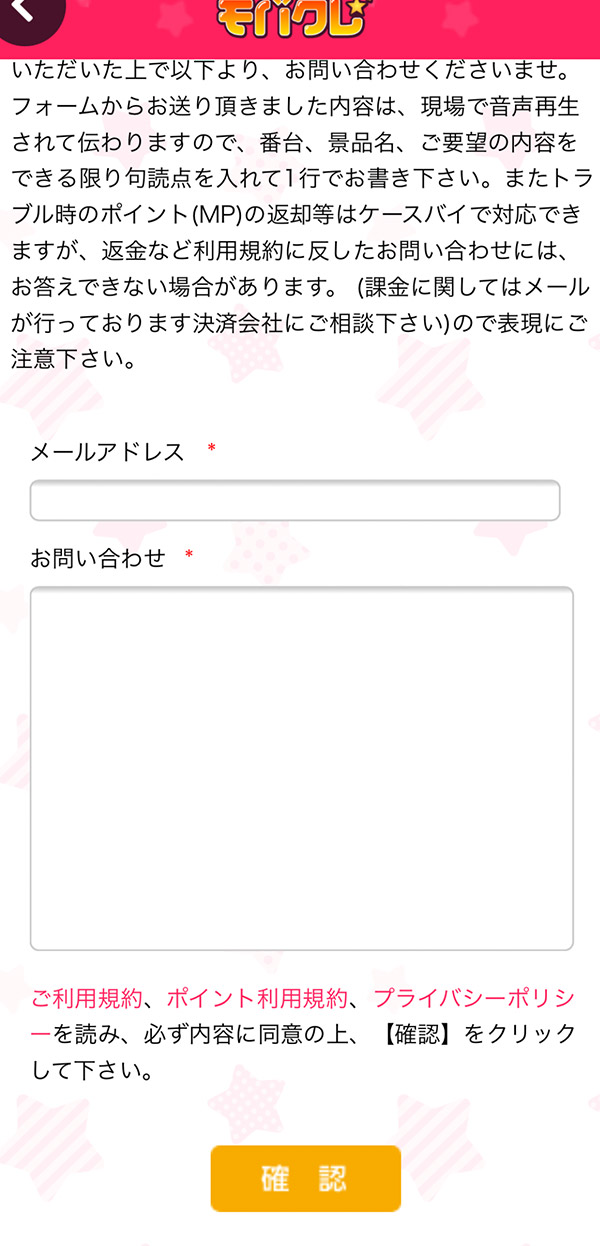The image size is (600, 1246).
Task: Tap the orange 確認 button
Action: tap(305, 1178)
